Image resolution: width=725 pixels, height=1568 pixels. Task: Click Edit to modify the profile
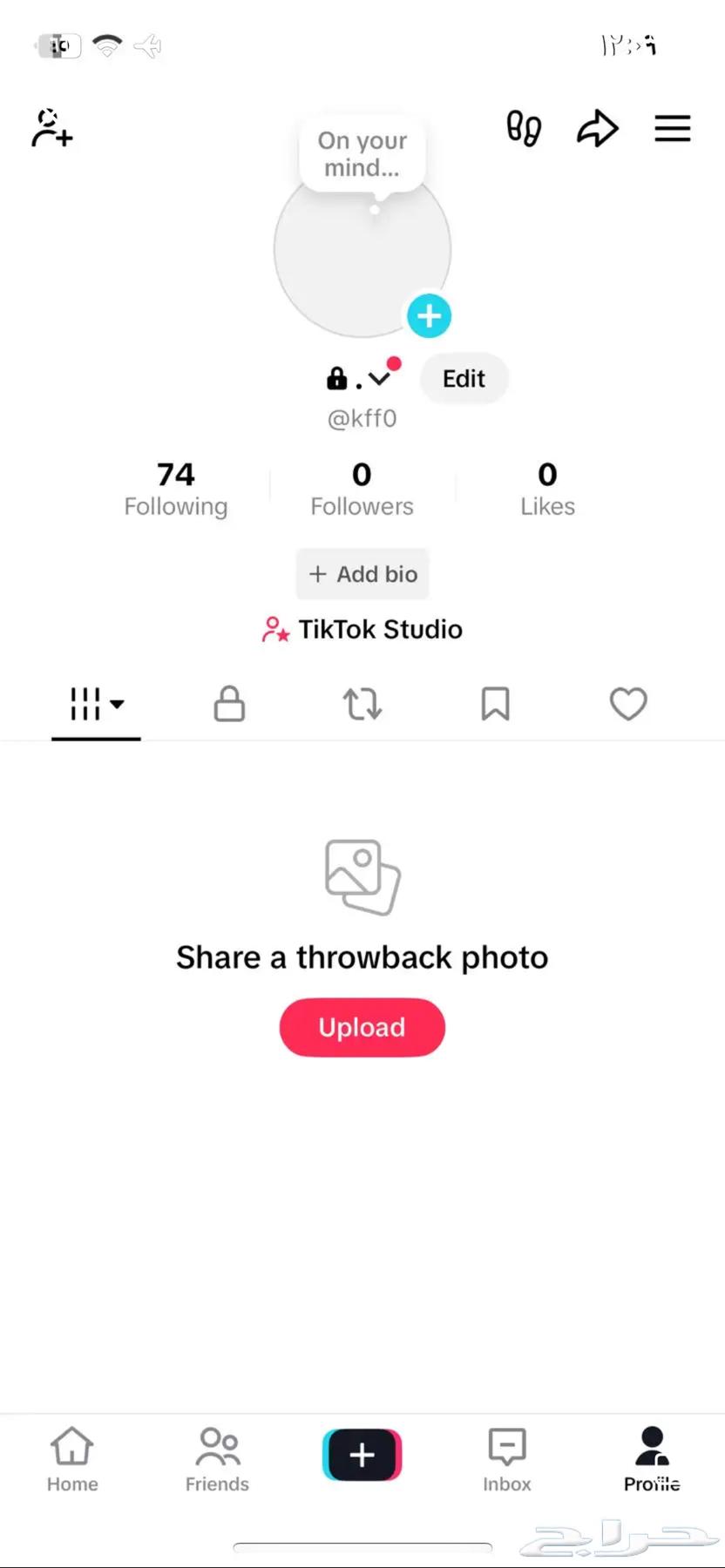coord(464,378)
